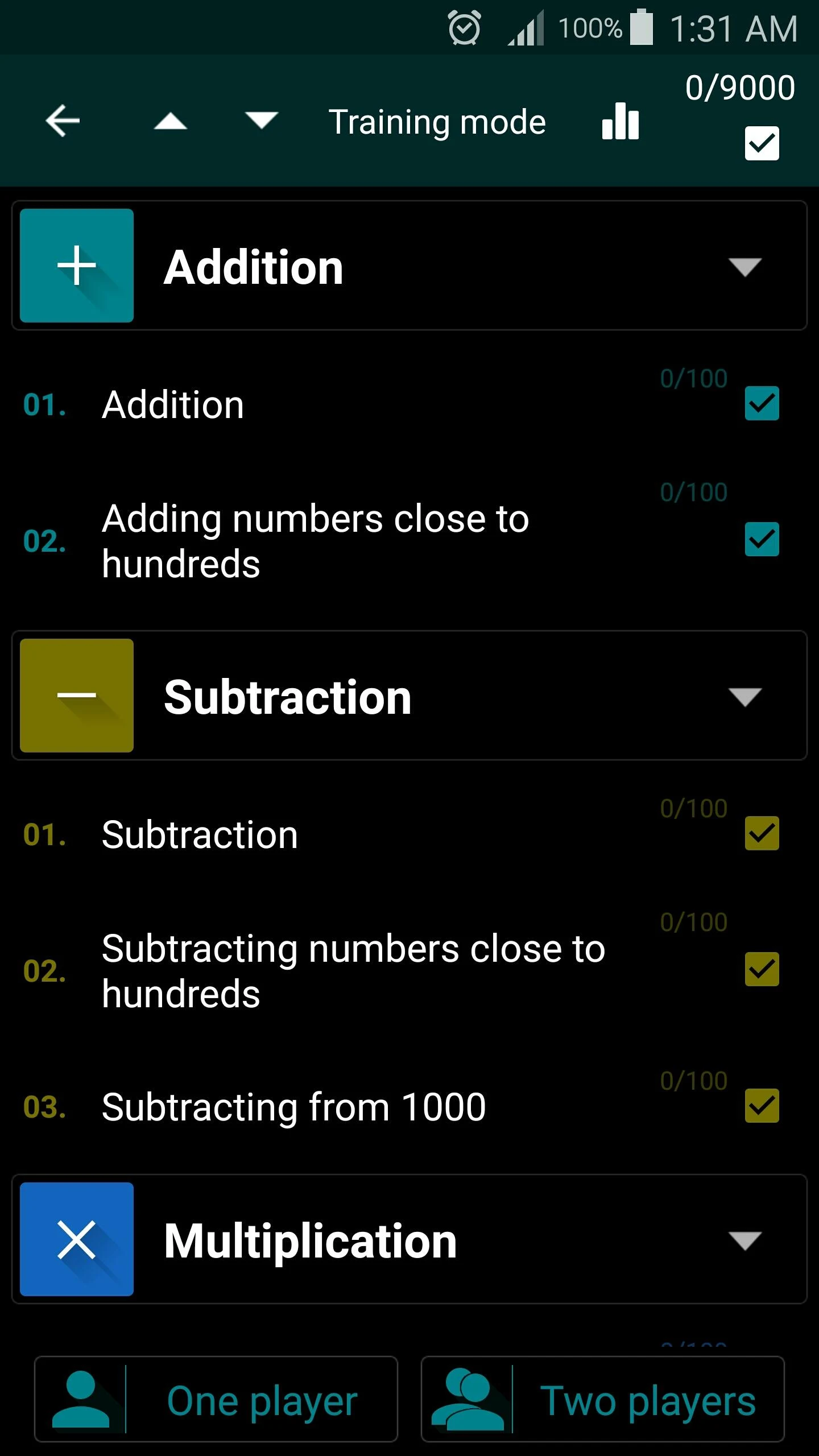This screenshot has height=1456, width=819.
Task: Collapse the Addition section
Action: (x=745, y=267)
